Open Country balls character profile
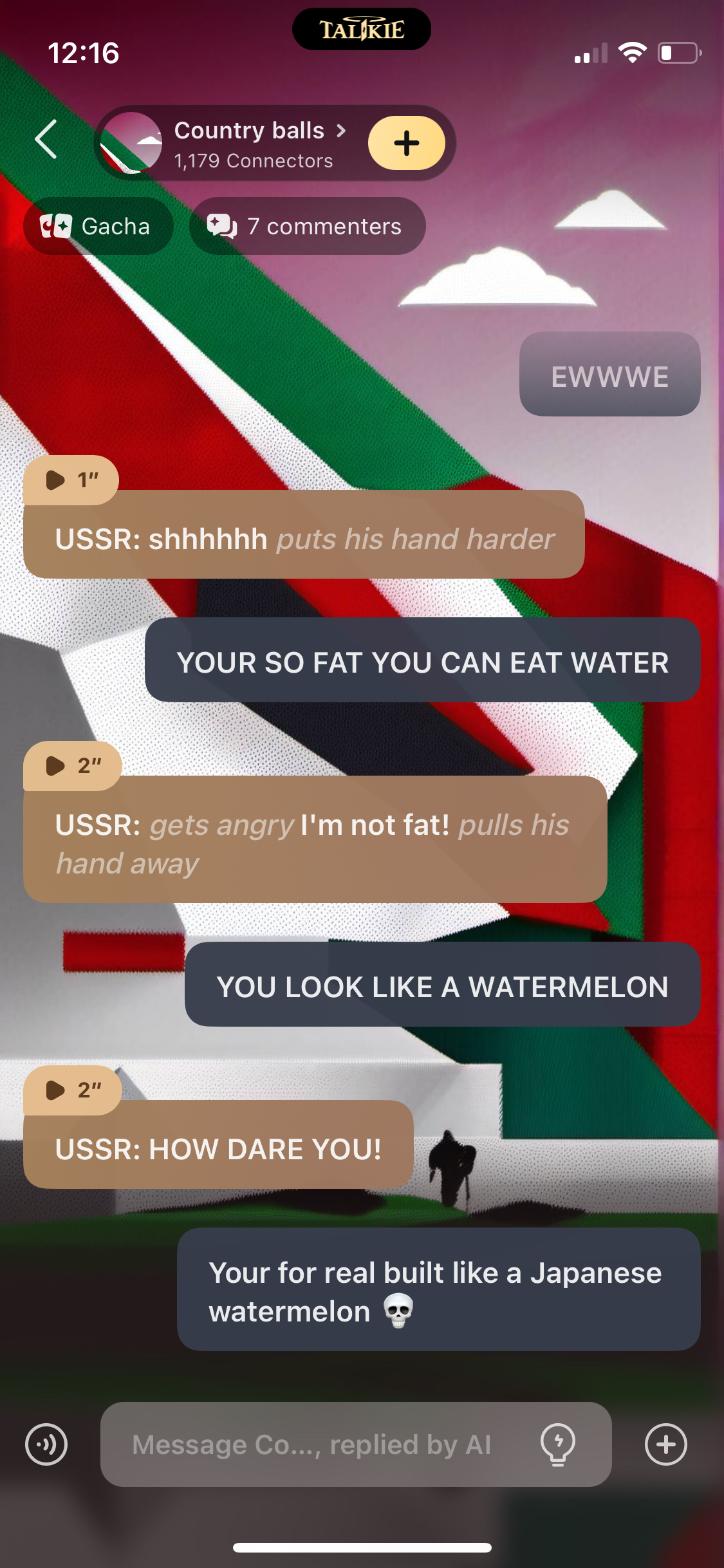724x1568 pixels. [251, 143]
